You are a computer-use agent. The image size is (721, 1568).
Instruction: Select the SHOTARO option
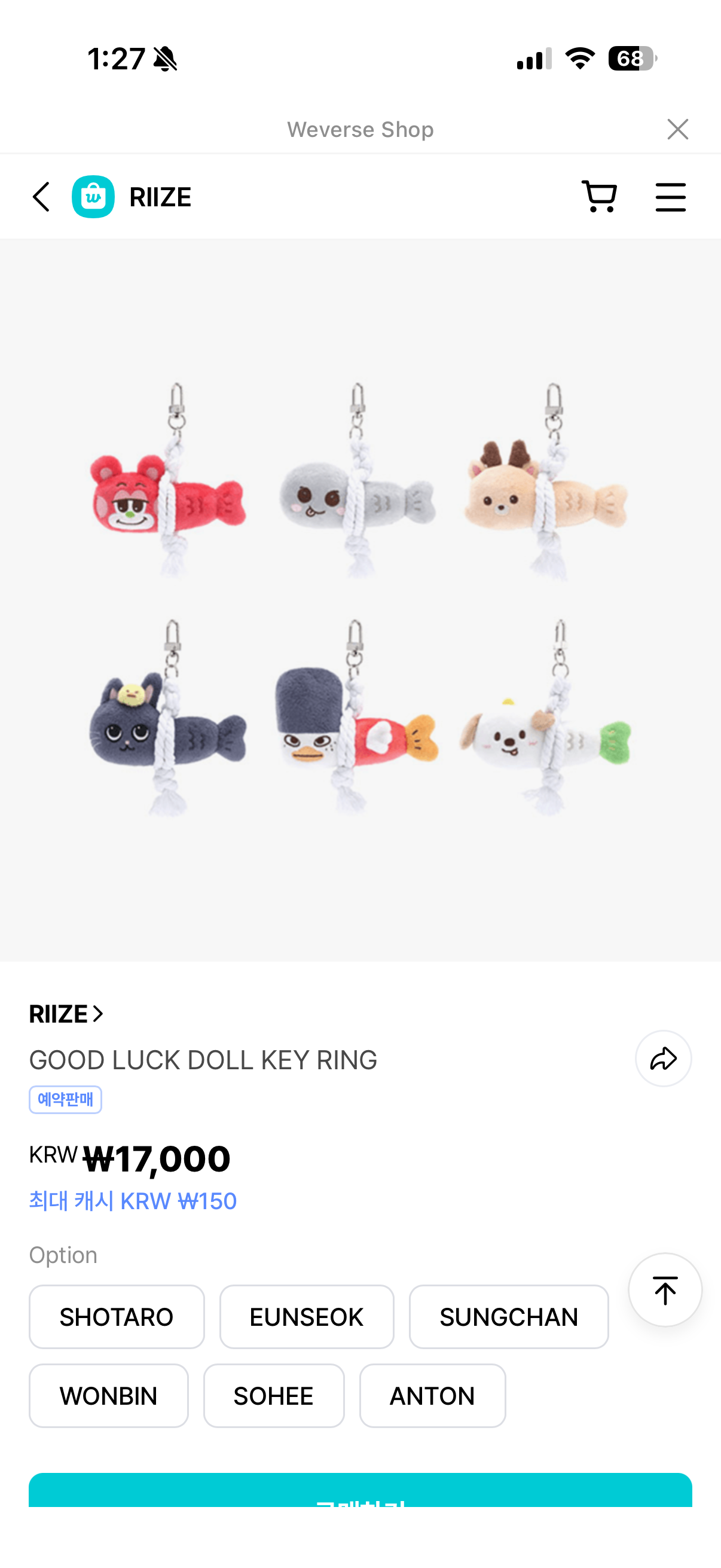[116, 1317]
